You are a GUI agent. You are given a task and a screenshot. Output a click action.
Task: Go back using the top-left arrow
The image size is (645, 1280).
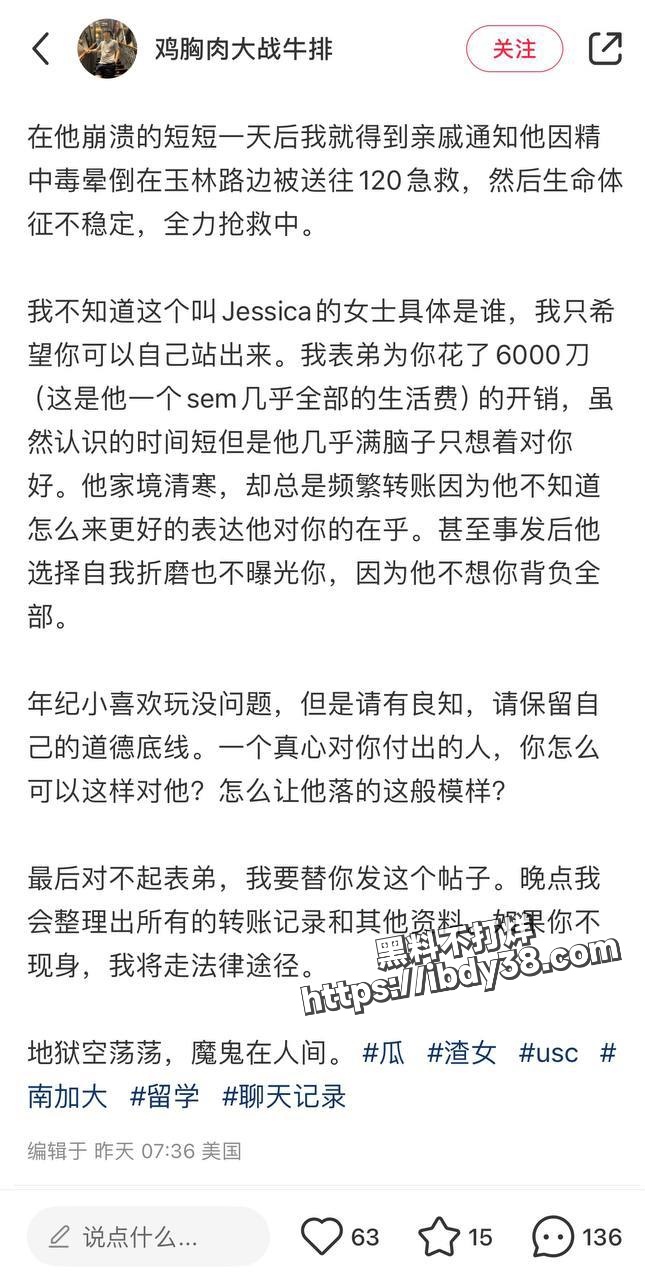[x=41, y=48]
